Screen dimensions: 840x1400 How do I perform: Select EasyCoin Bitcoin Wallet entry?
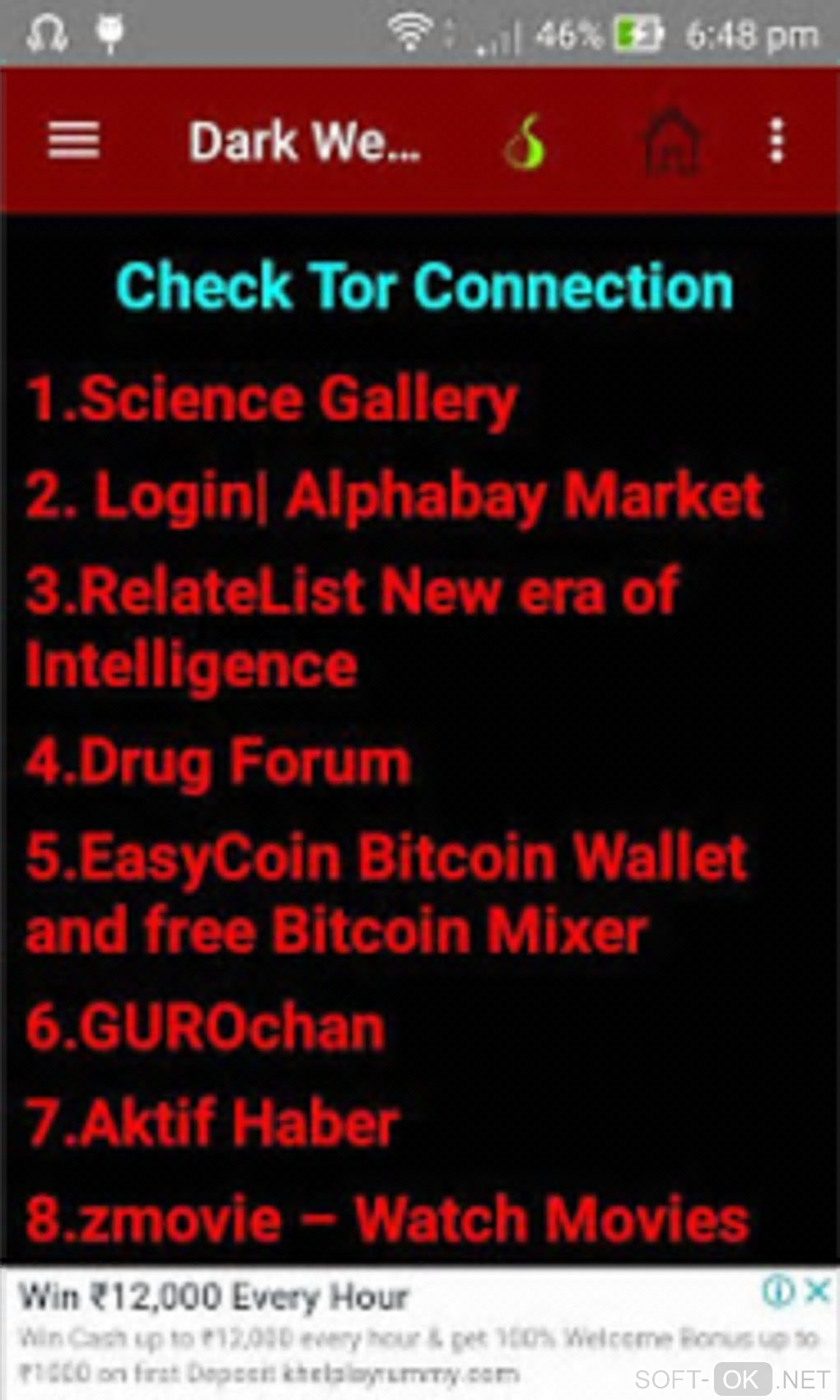click(385, 894)
